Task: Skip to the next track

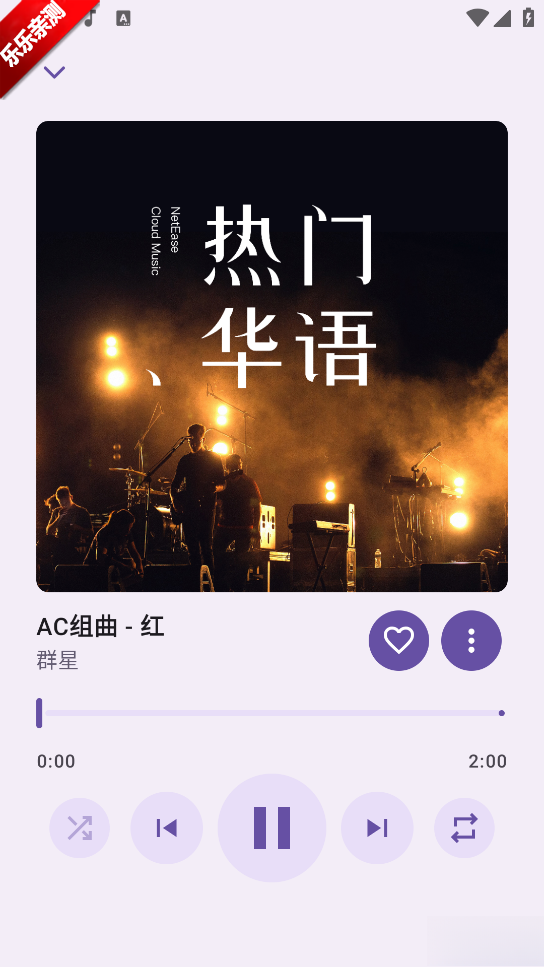Action: click(x=377, y=828)
